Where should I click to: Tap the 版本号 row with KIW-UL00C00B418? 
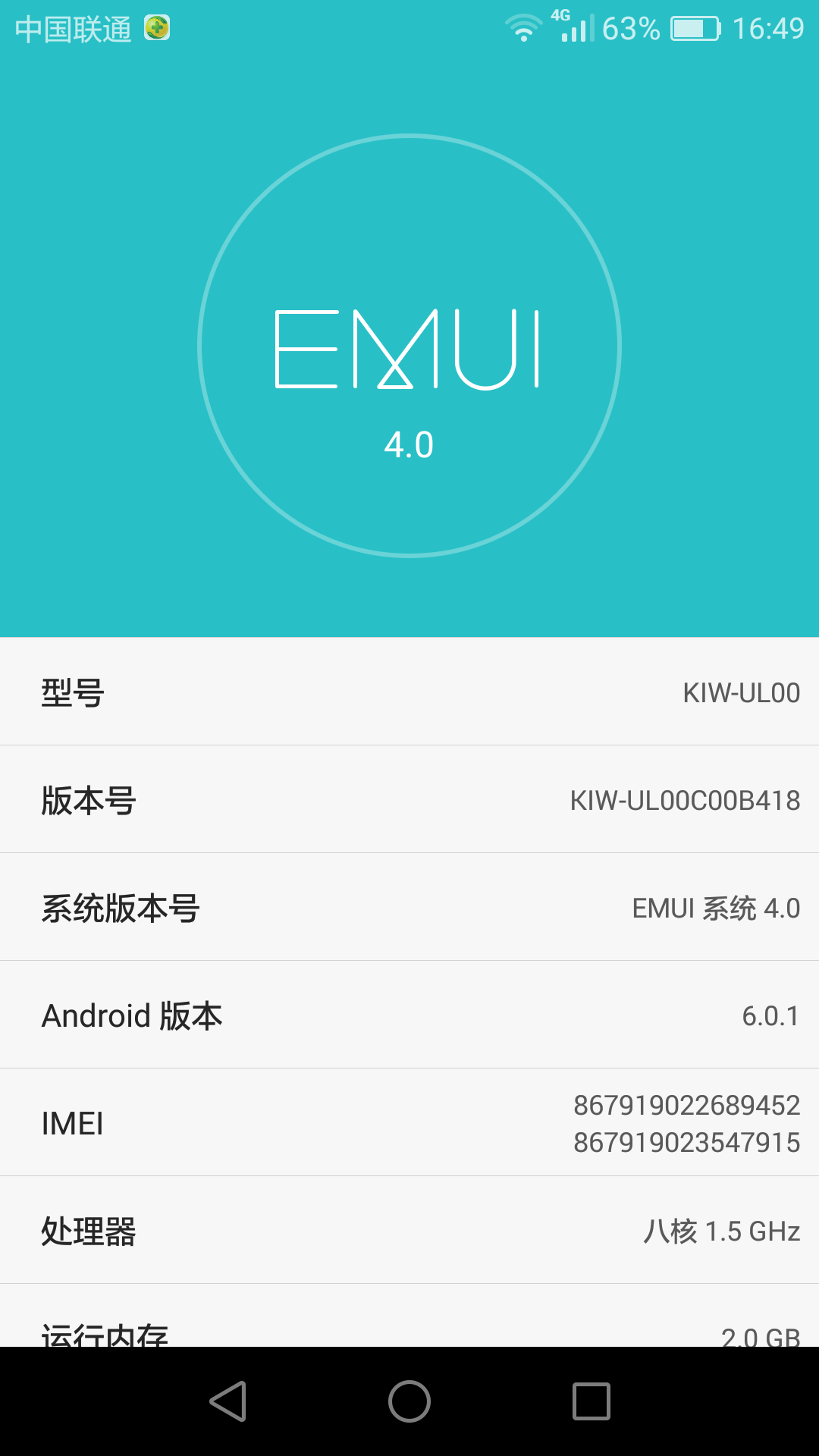[x=409, y=799]
